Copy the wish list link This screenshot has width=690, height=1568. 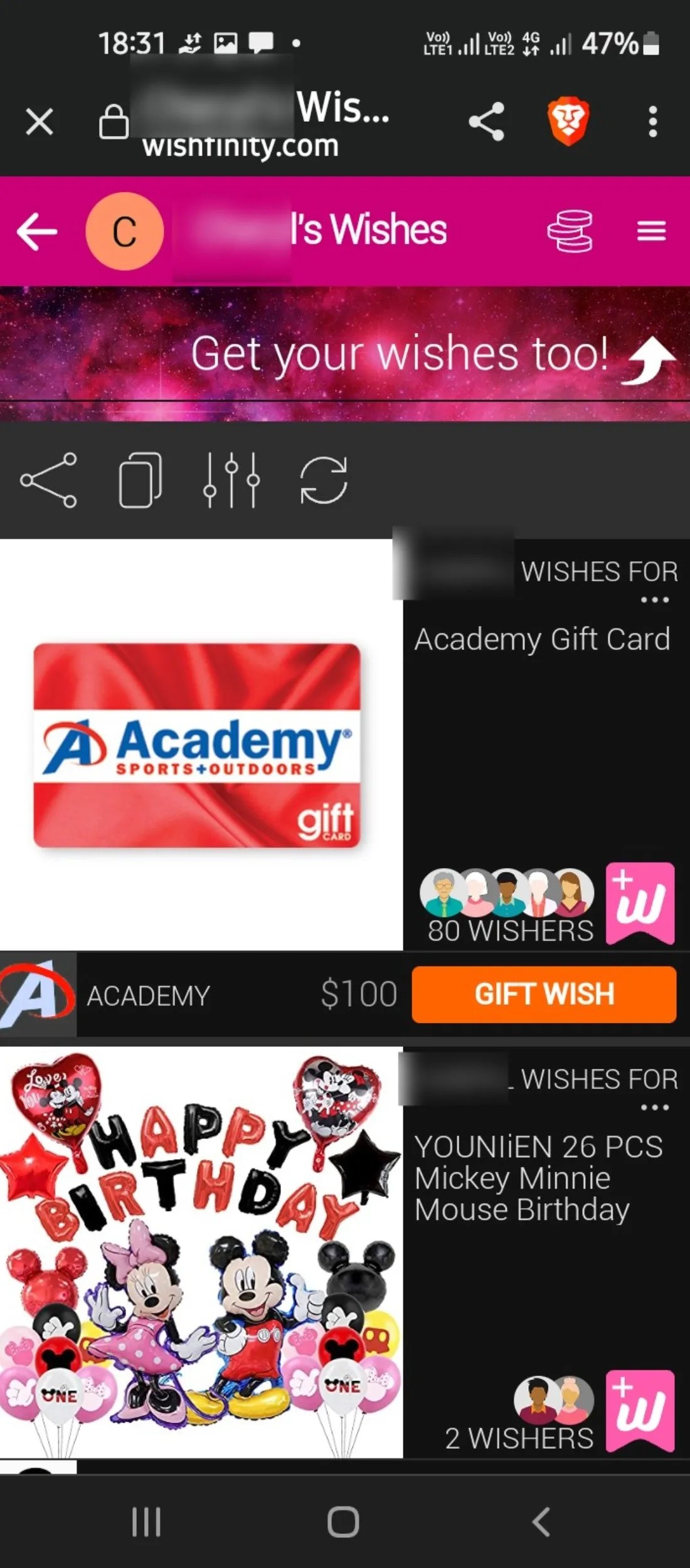(x=140, y=480)
